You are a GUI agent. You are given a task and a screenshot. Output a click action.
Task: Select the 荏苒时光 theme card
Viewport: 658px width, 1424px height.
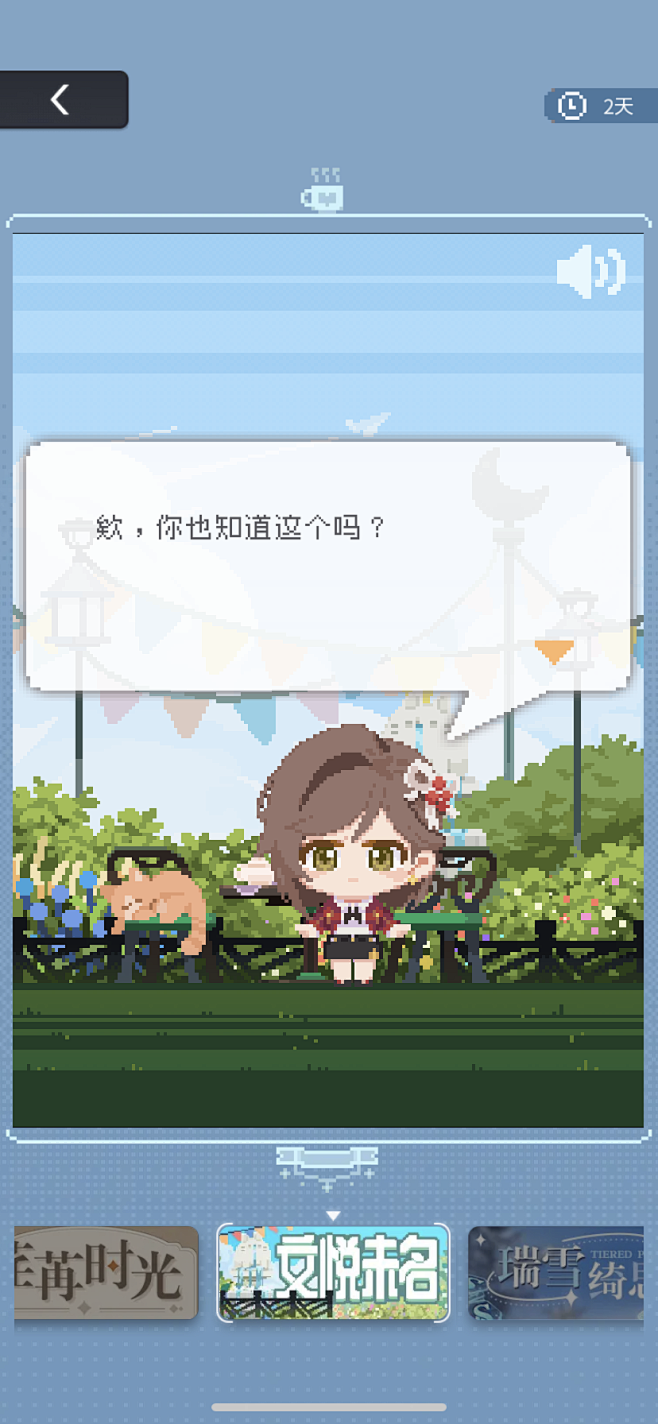(x=106, y=1272)
